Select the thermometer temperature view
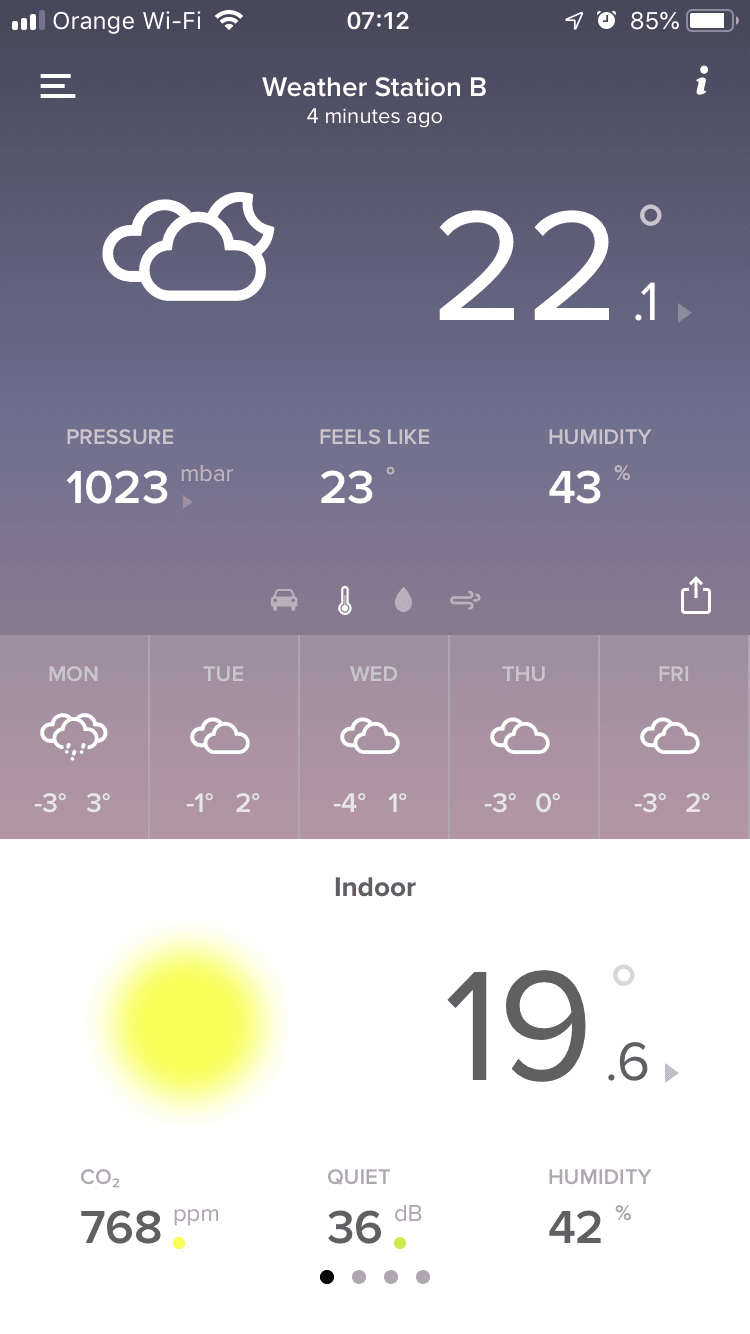This screenshot has height=1334, width=750. [345, 600]
